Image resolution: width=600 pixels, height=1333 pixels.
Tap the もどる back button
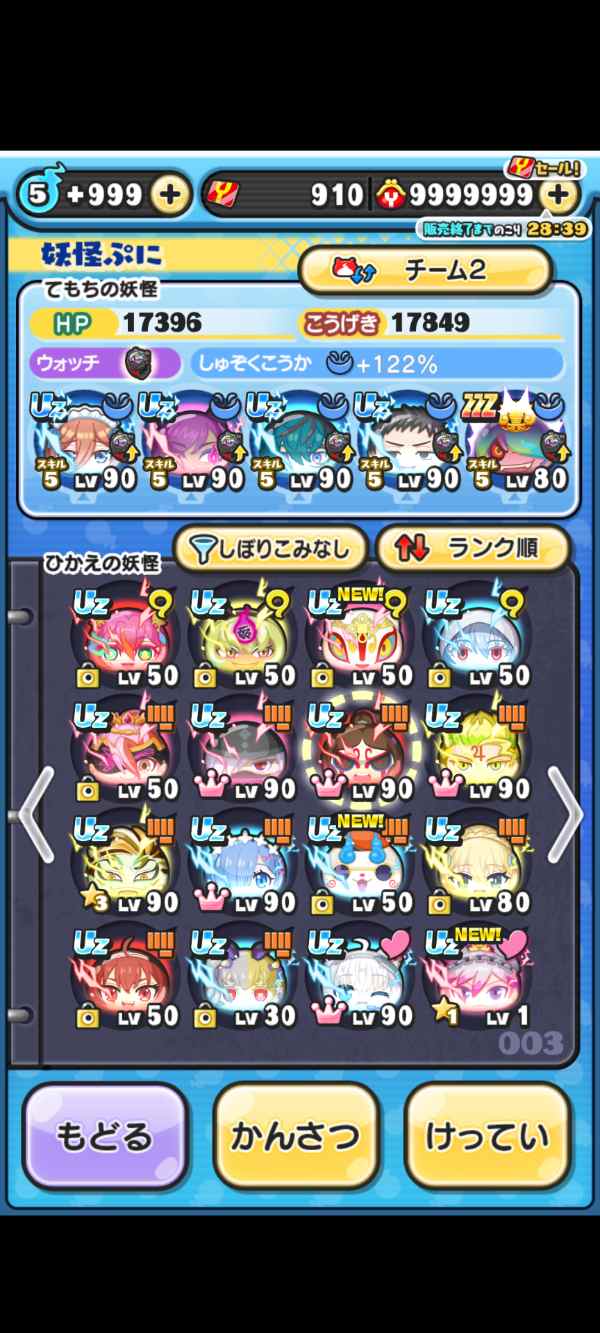105,1137
